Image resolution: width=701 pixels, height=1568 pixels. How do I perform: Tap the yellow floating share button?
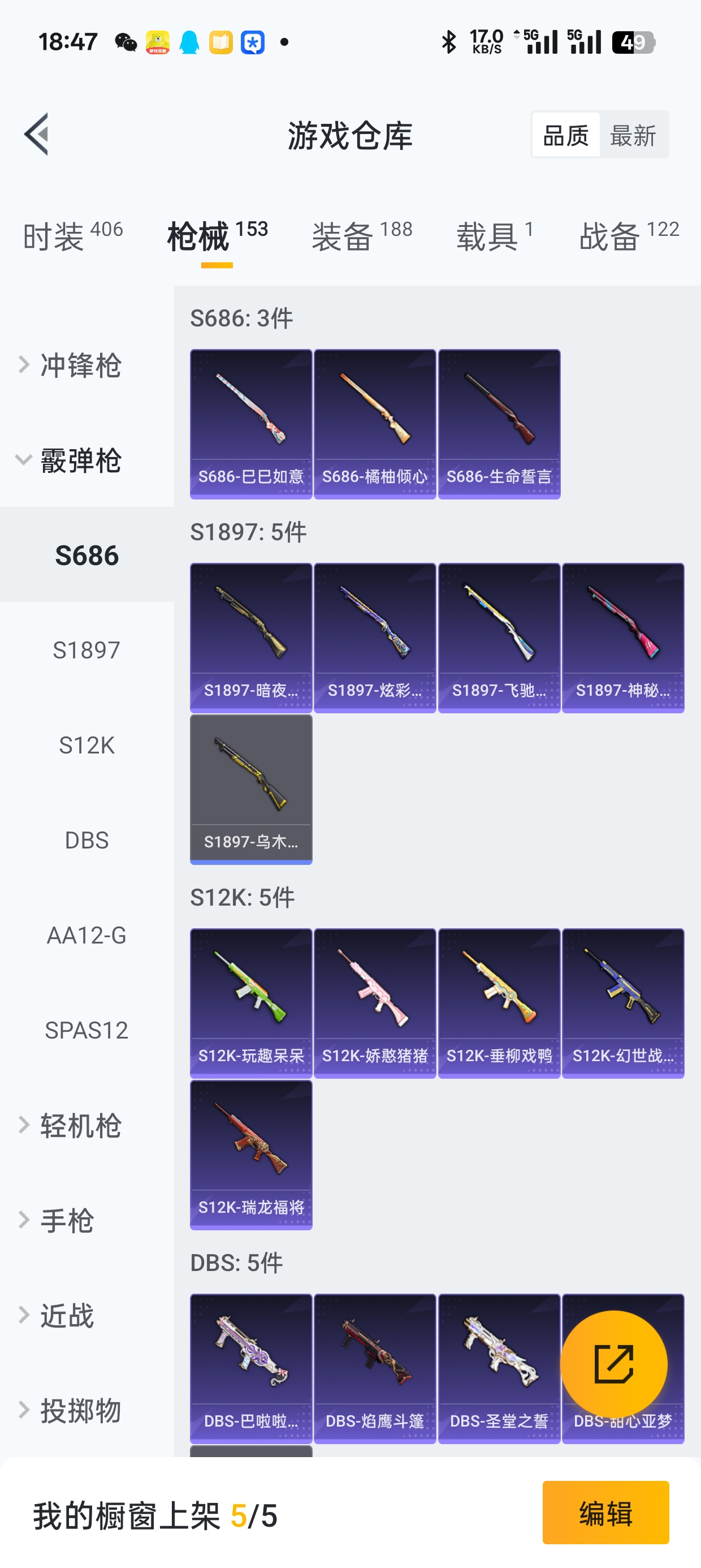pyautogui.click(x=613, y=1364)
